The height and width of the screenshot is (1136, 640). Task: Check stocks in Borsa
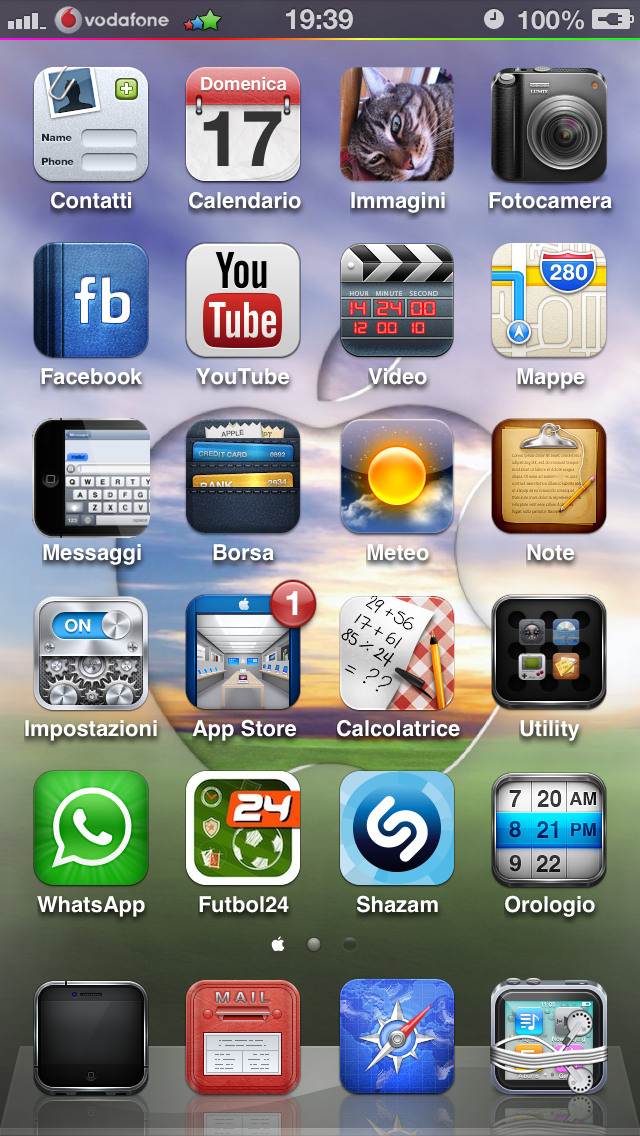click(243, 477)
